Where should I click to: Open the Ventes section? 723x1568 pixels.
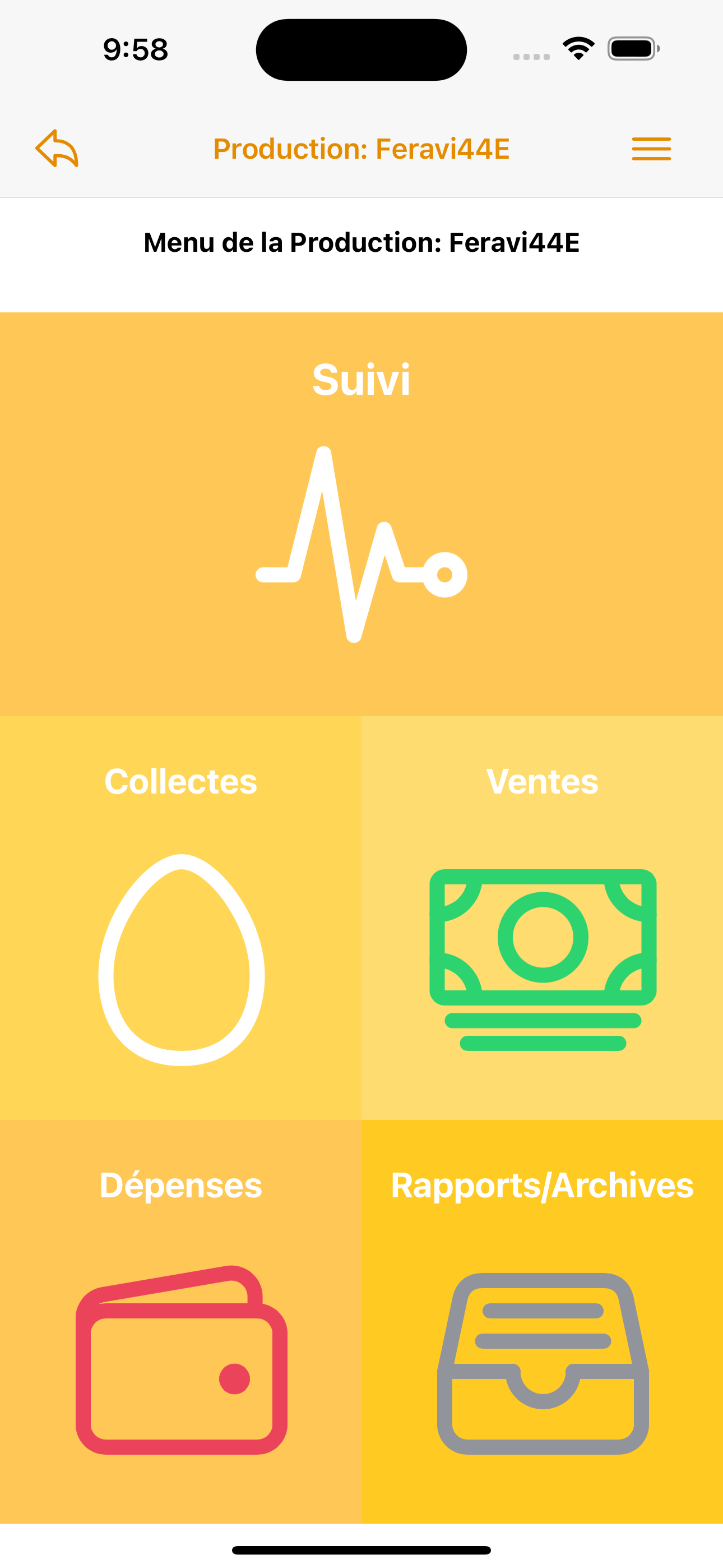pos(543,917)
